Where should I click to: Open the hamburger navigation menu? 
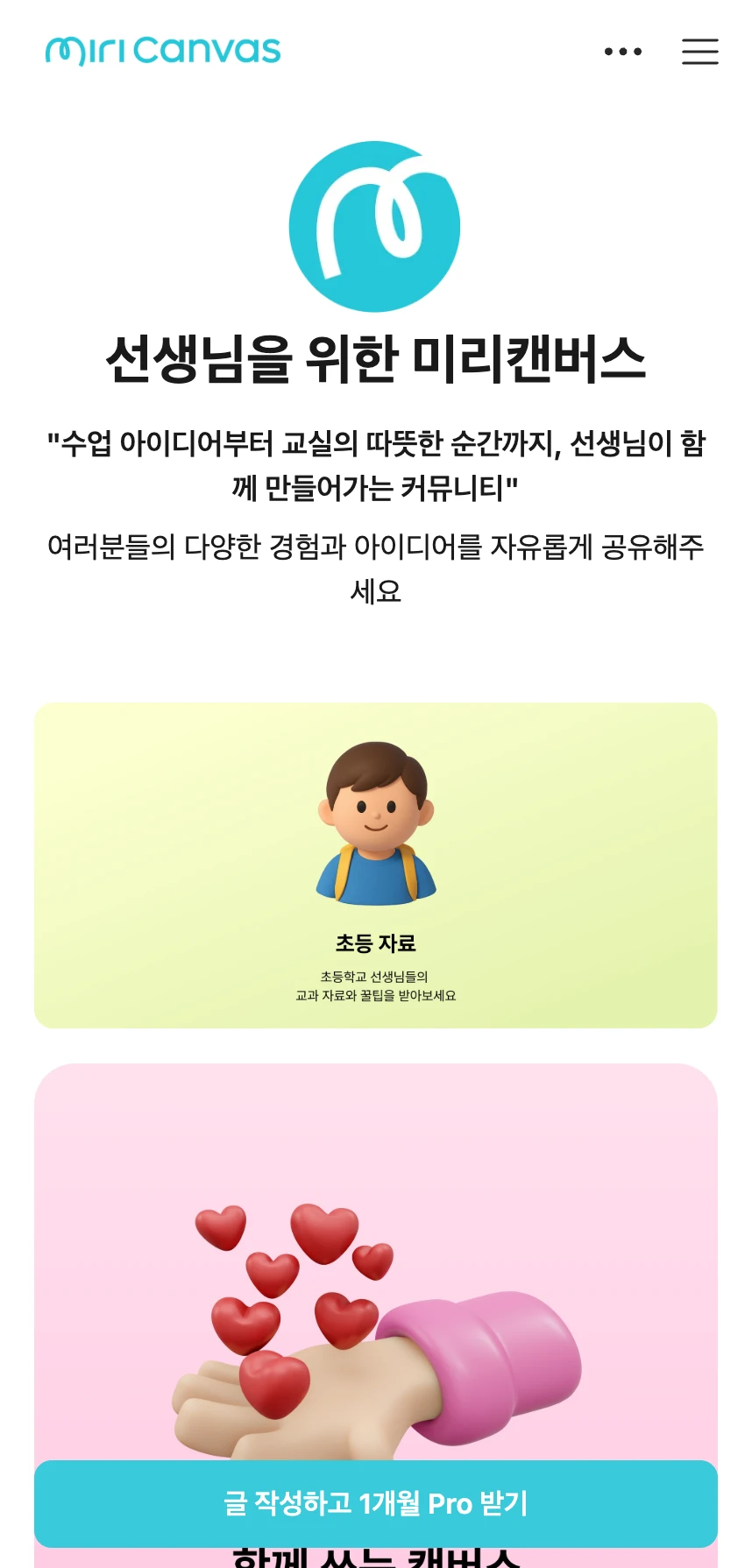699,52
